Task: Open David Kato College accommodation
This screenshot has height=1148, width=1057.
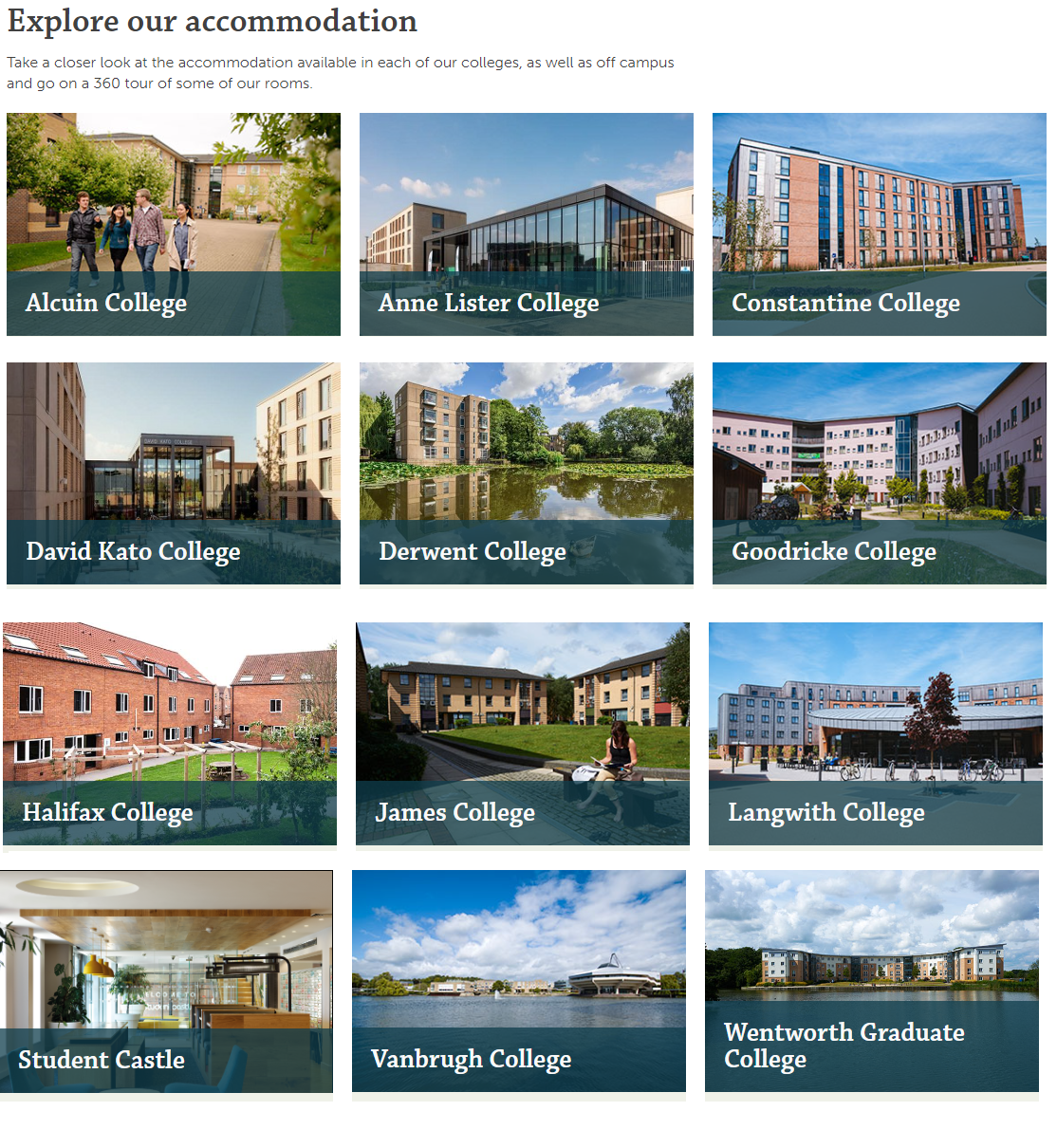Action: (x=173, y=473)
